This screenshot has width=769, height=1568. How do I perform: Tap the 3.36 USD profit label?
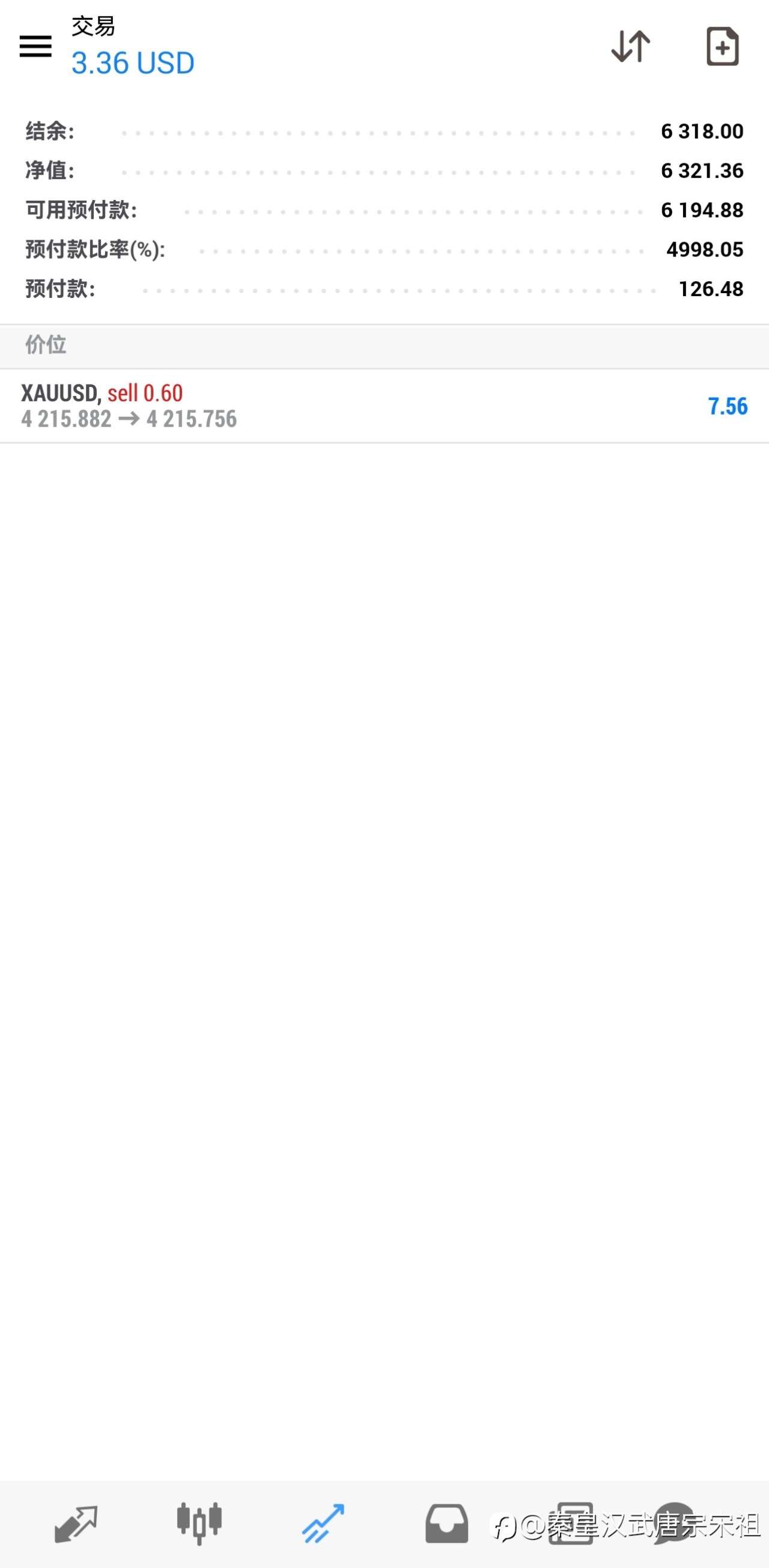tap(132, 62)
